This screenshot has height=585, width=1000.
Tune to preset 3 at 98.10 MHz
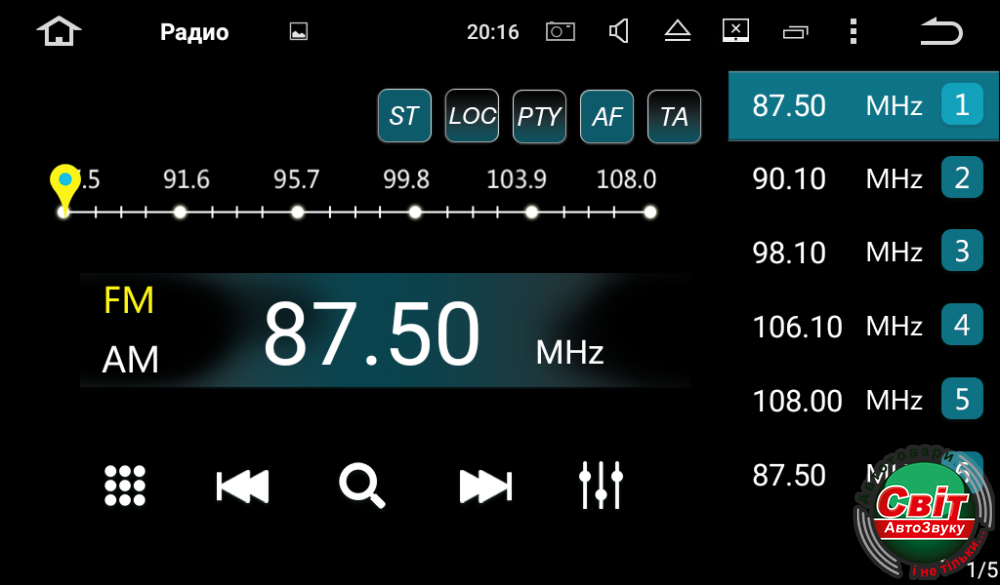[x=862, y=252]
